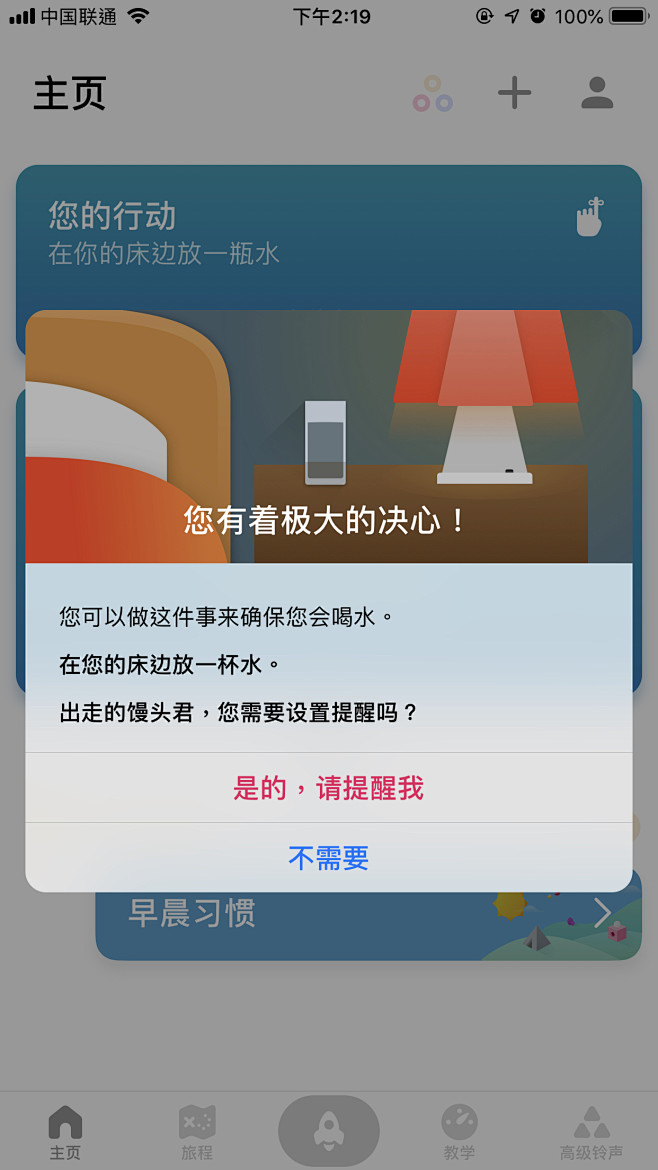Open the three-circles icon
This screenshot has height=1170, width=658.
tap(433, 93)
